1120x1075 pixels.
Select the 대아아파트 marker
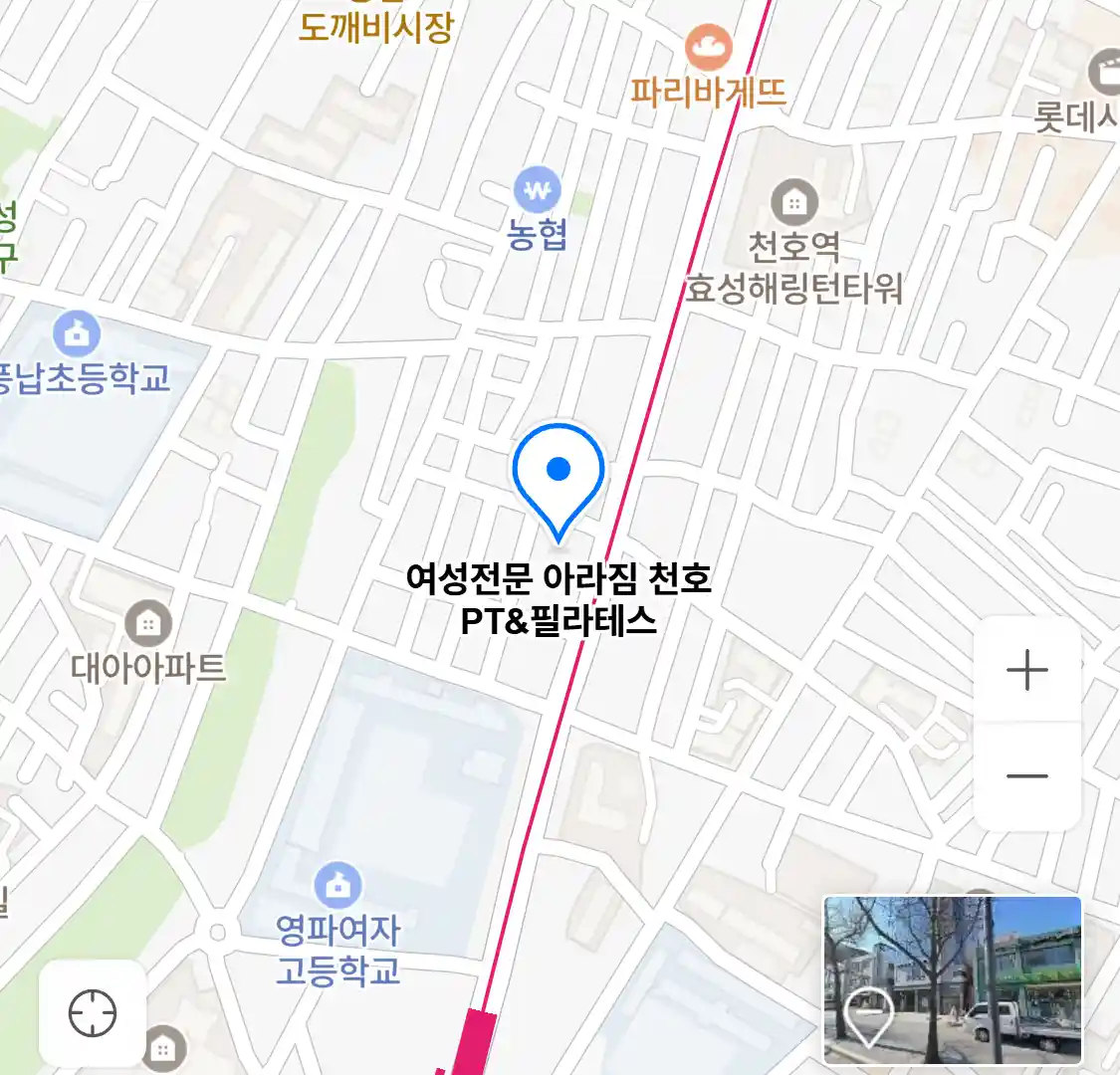tap(148, 625)
